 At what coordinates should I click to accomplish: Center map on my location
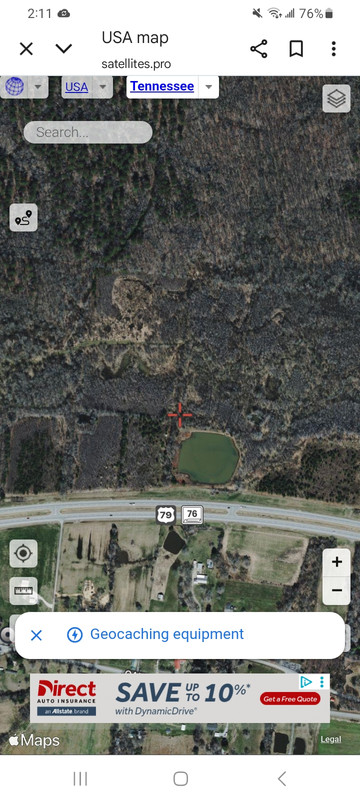23,554
